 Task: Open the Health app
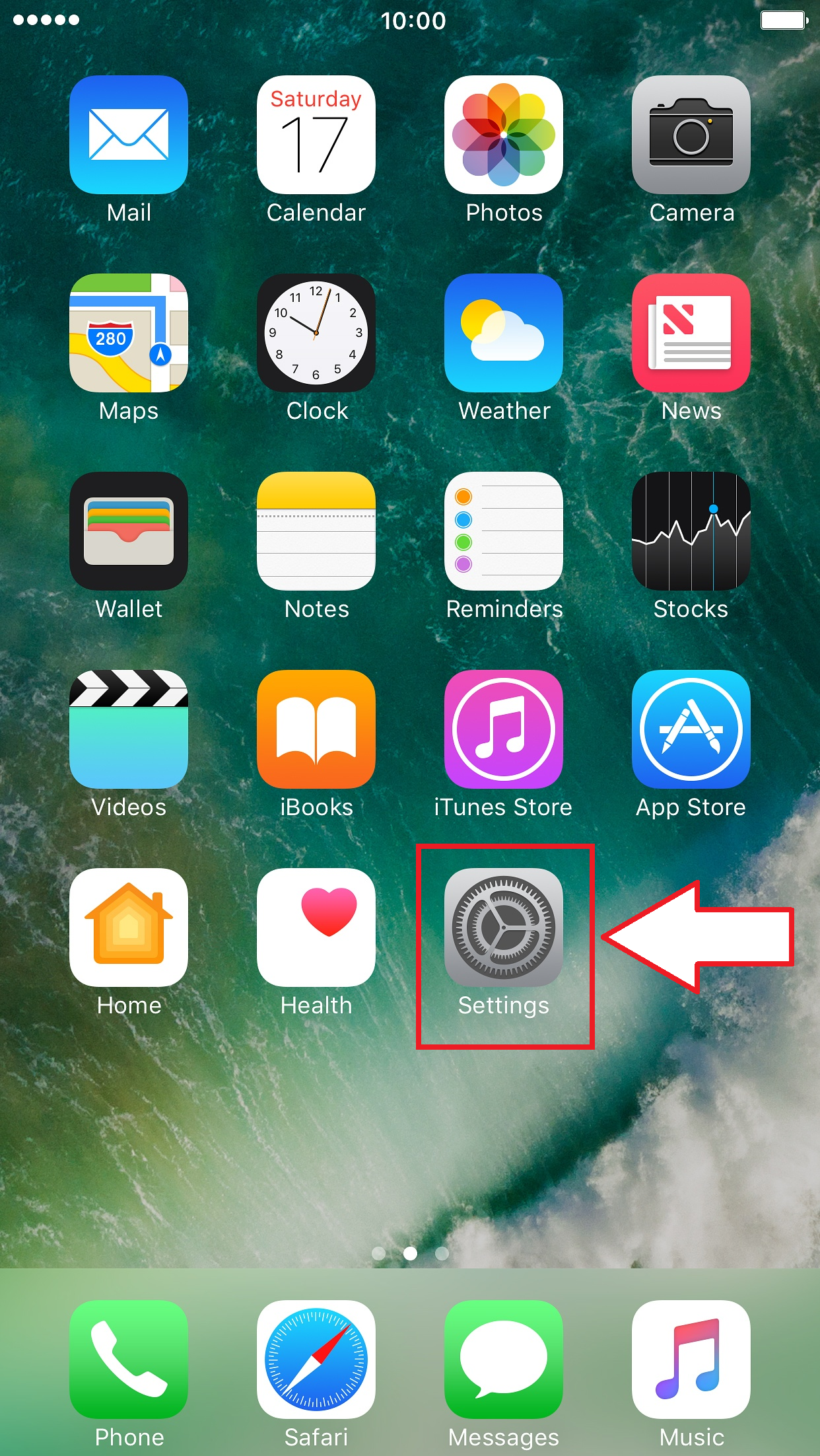(x=316, y=928)
